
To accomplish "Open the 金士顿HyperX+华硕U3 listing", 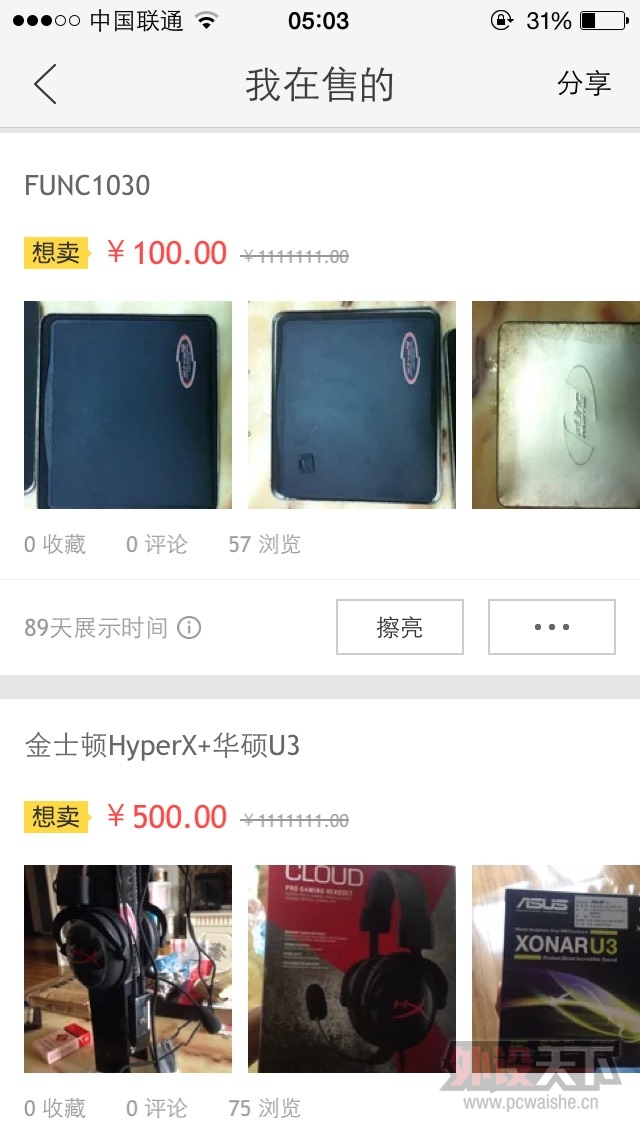I will (x=162, y=746).
